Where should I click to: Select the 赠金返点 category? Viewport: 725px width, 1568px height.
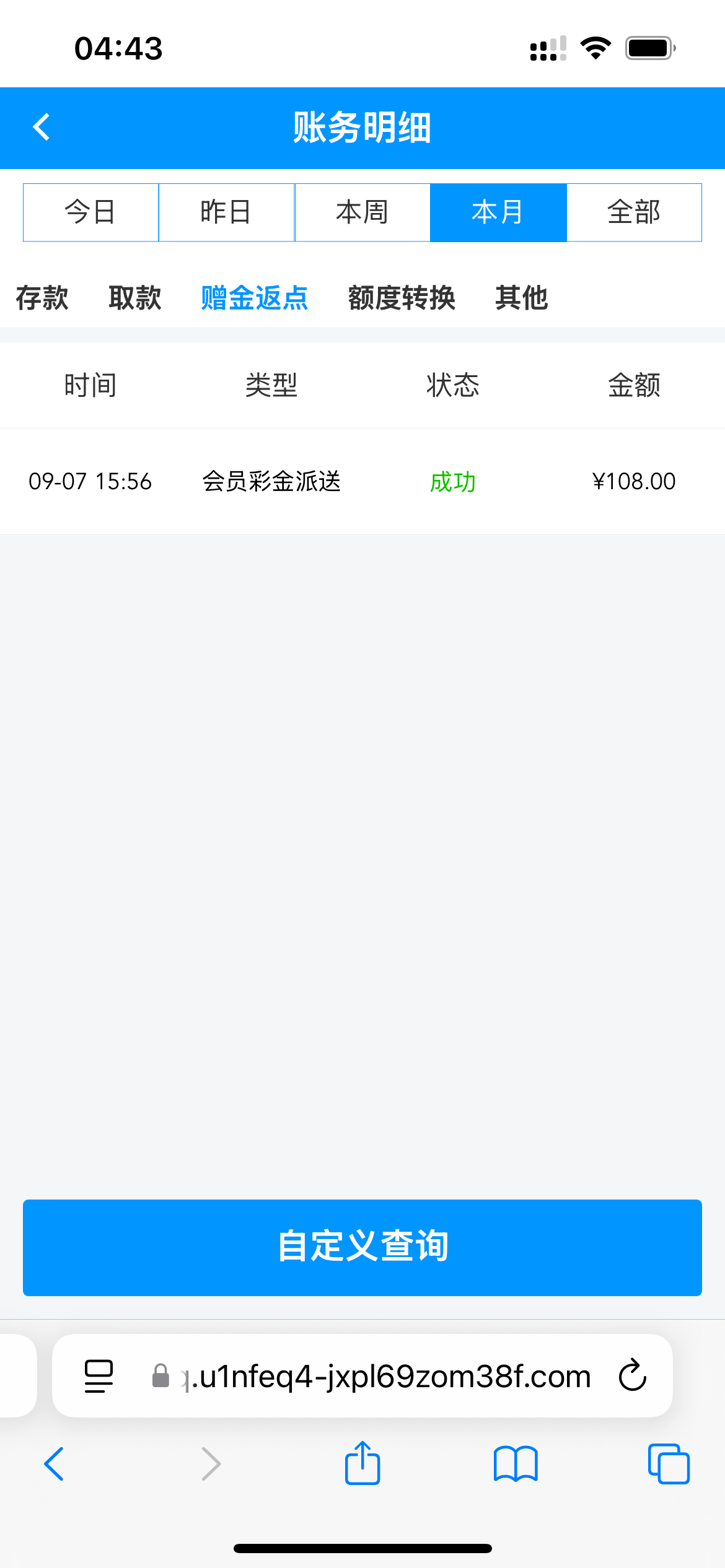click(x=255, y=298)
